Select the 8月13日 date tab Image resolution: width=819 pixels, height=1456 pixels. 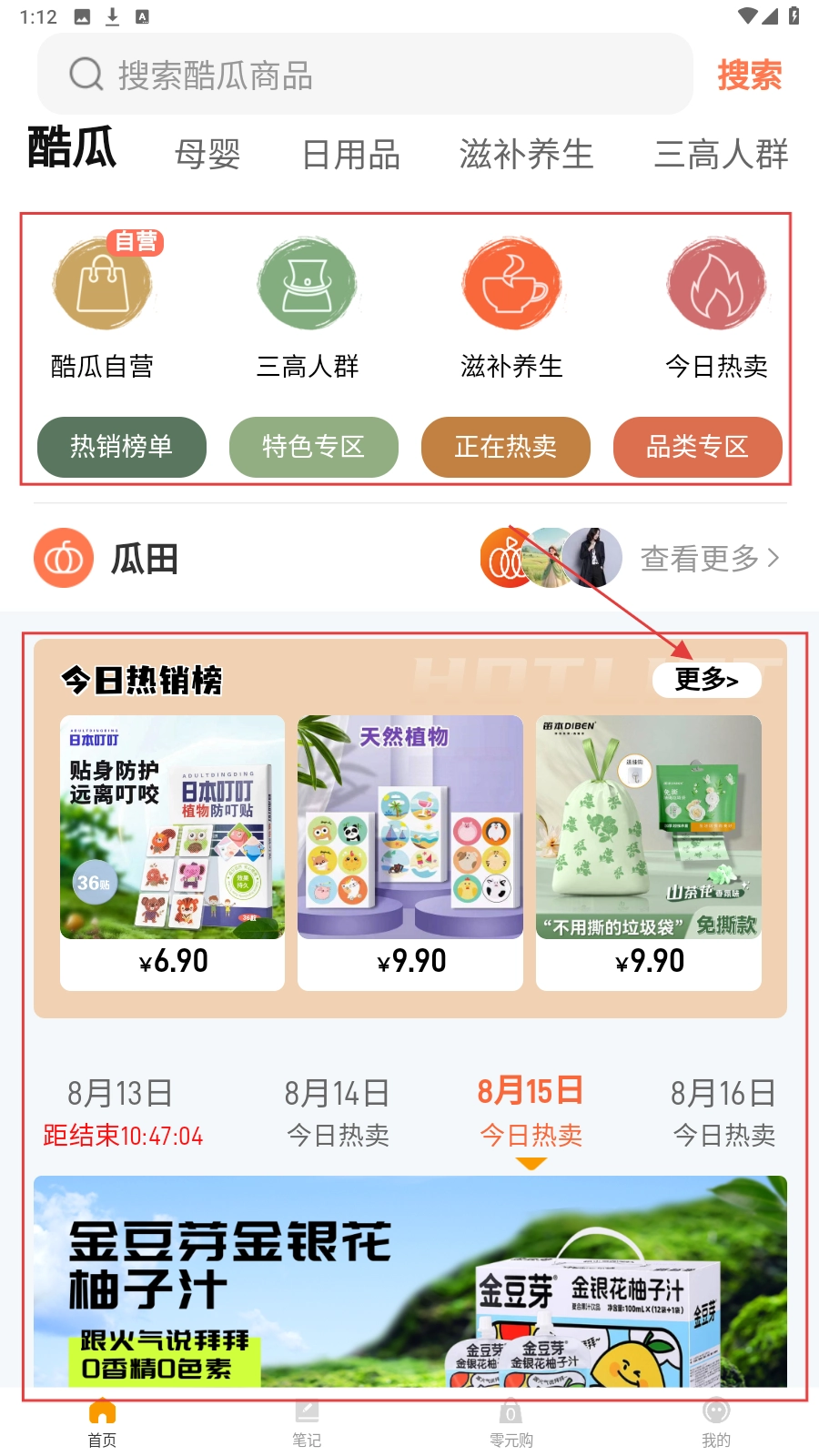click(121, 1111)
